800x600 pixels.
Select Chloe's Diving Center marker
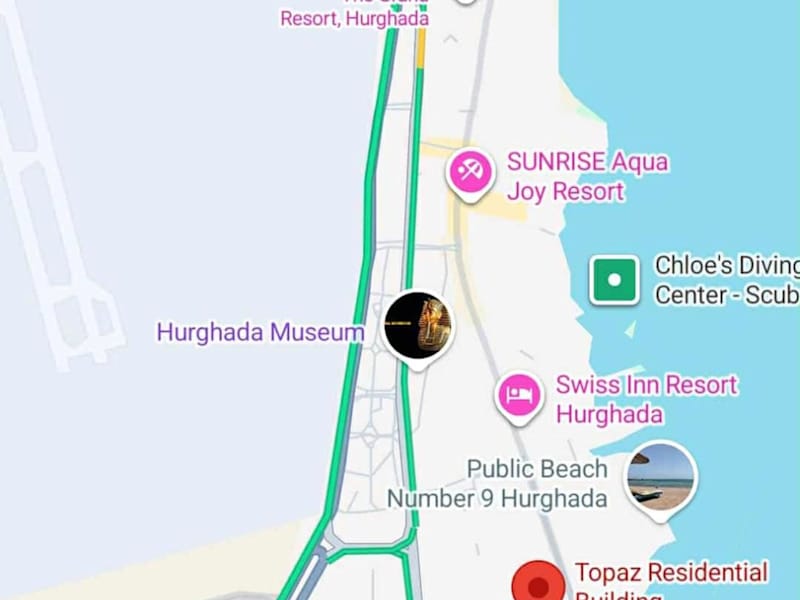point(614,279)
